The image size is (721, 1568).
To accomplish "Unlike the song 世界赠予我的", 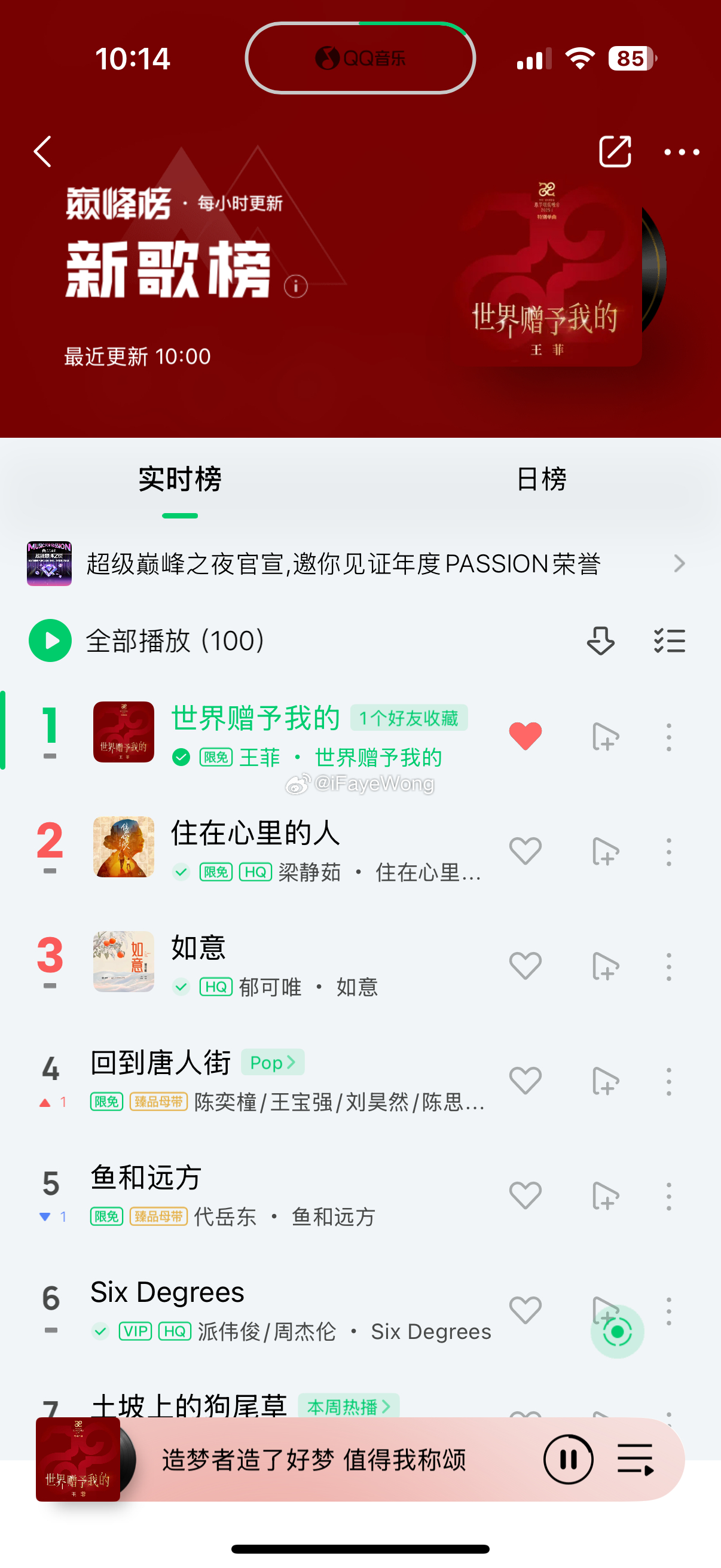I will 525,736.
